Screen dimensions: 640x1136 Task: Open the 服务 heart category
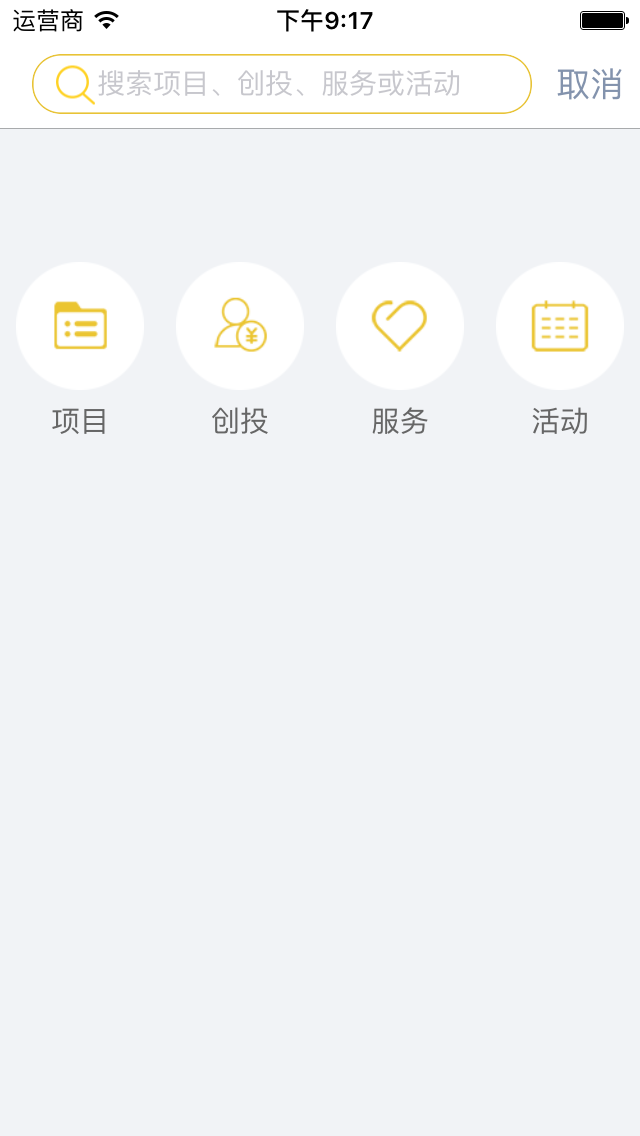click(400, 326)
